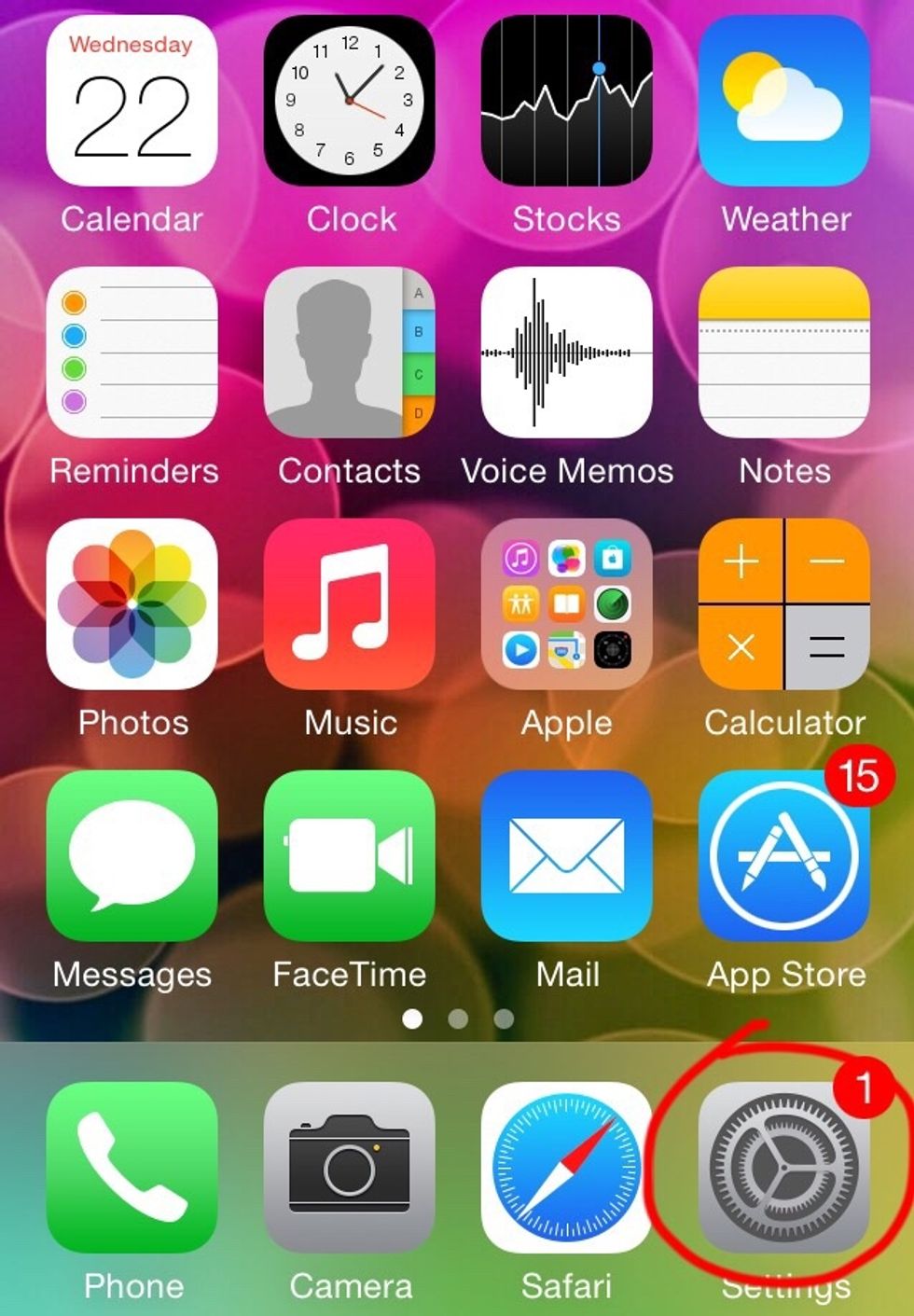Open the Stocks app
This screenshot has width=914, height=1316.
(566, 100)
